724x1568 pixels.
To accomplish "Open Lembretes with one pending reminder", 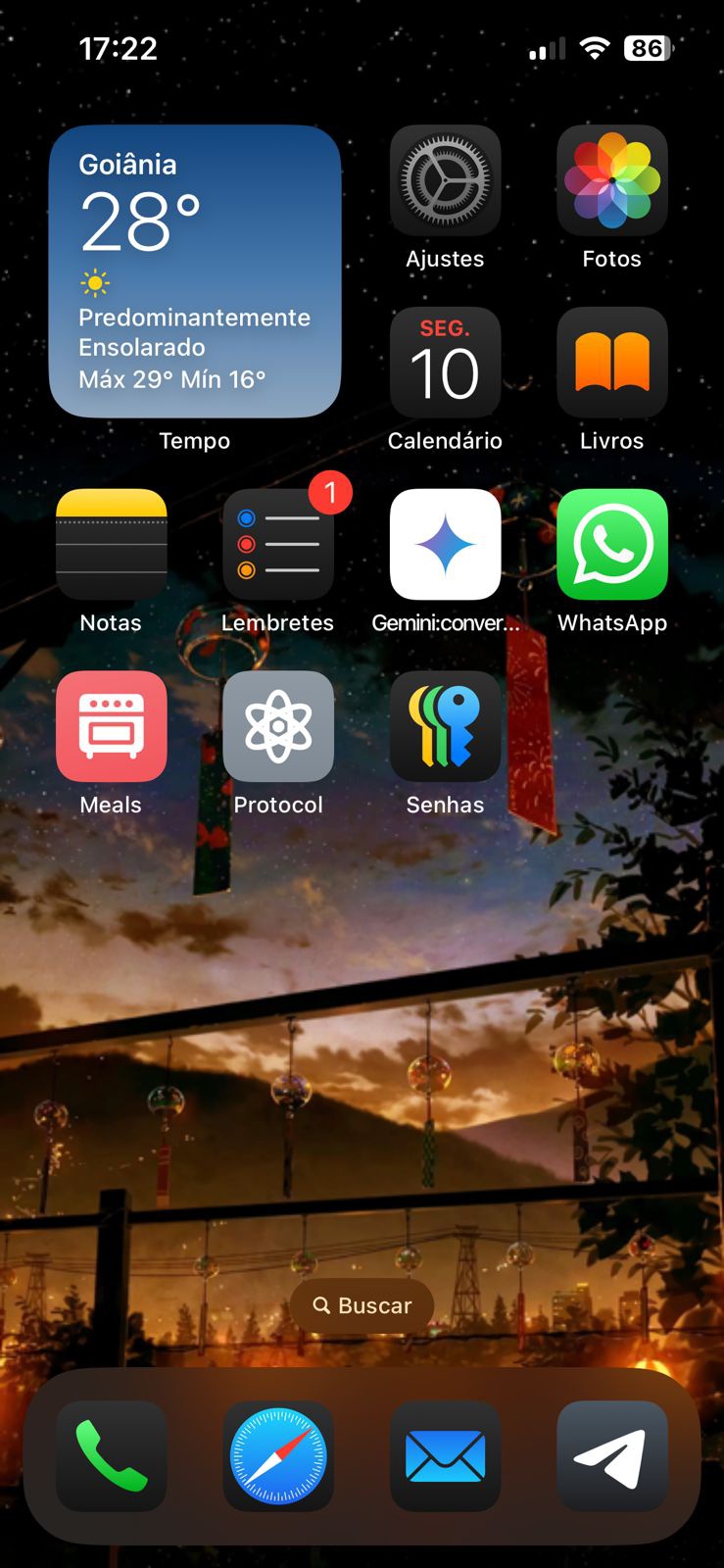I will 278,544.
